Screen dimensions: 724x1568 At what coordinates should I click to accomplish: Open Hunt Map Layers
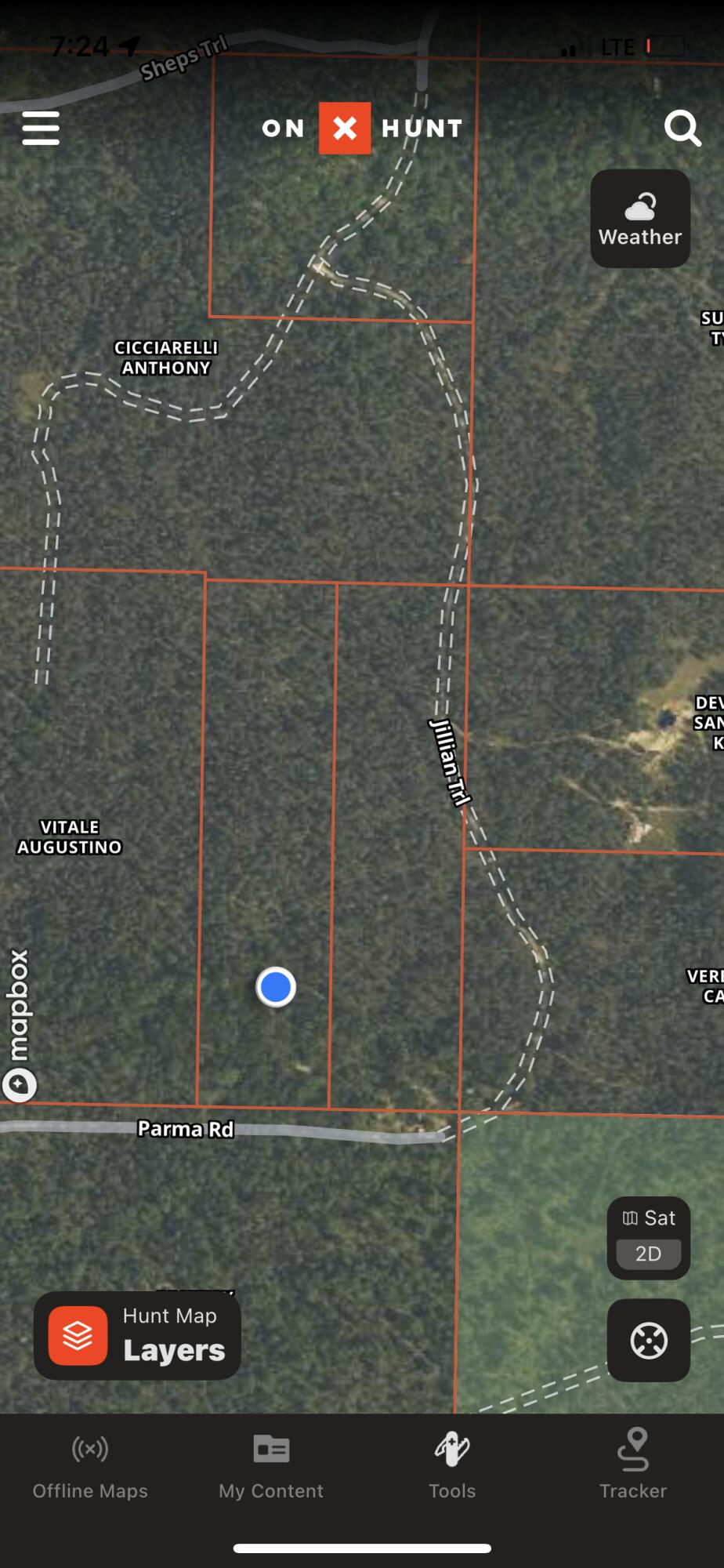point(138,1335)
